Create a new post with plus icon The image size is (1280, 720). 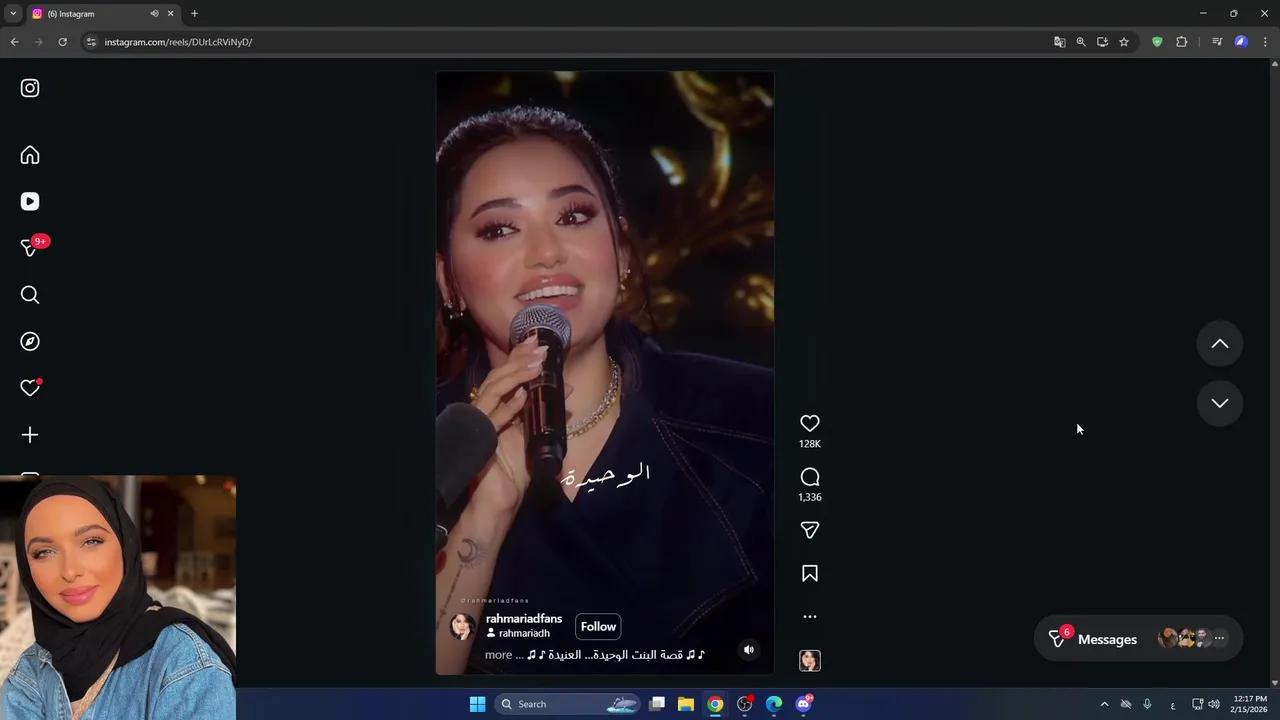30,435
